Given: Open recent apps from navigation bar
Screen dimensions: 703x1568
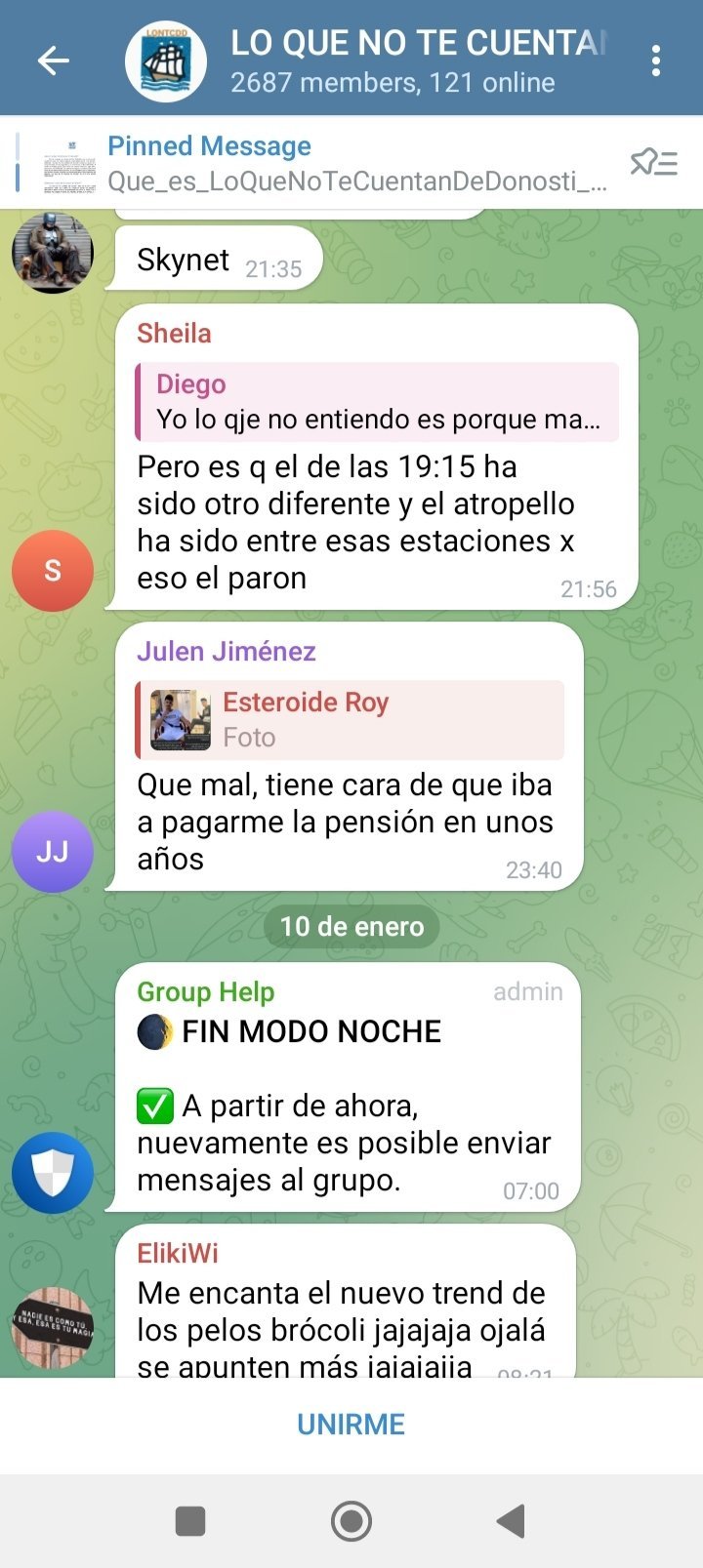Looking at the screenshot, I should pyautogui.click(x=190, y=1520).
